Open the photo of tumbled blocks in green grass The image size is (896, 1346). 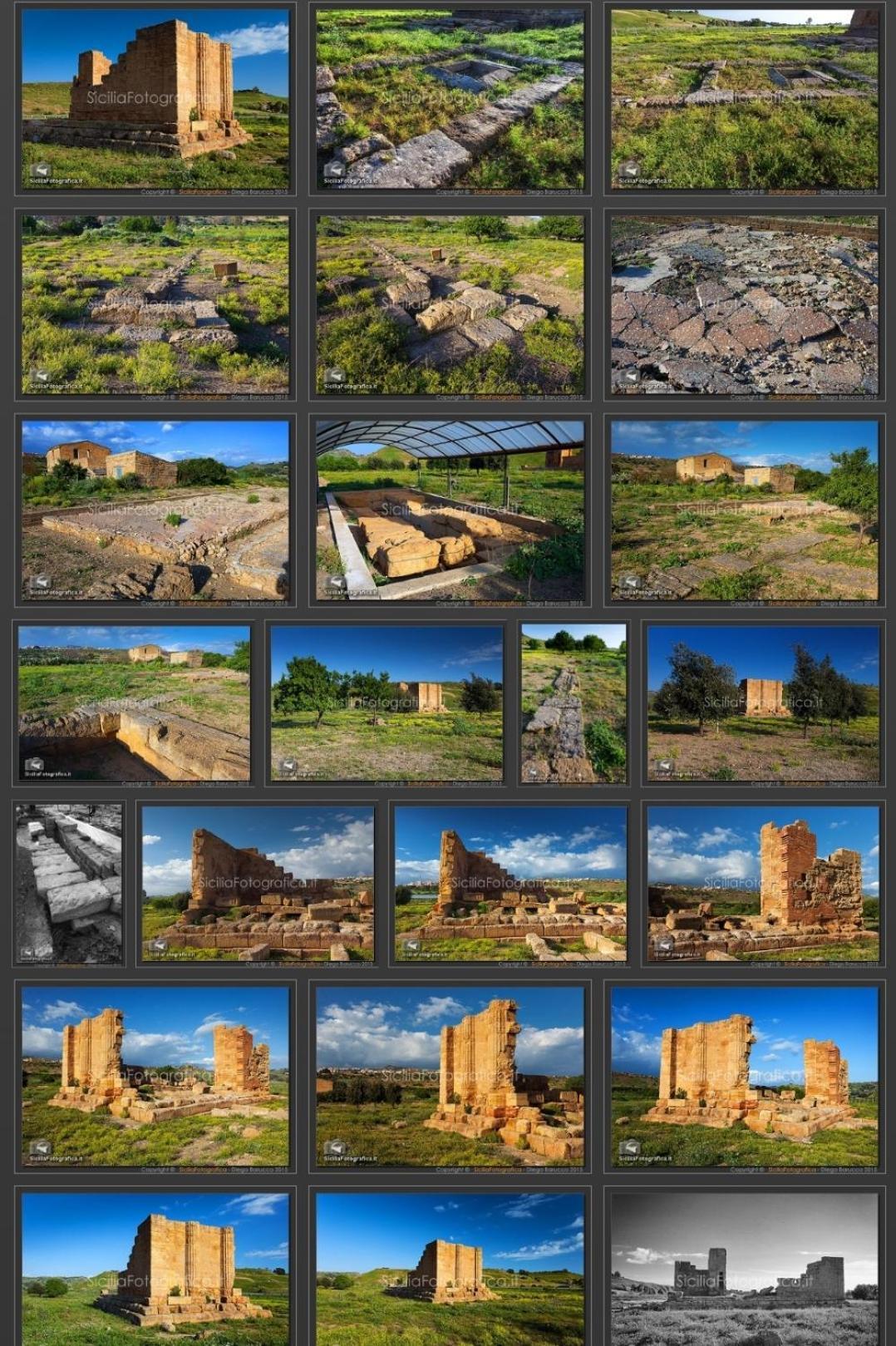(x=450, y=304)
